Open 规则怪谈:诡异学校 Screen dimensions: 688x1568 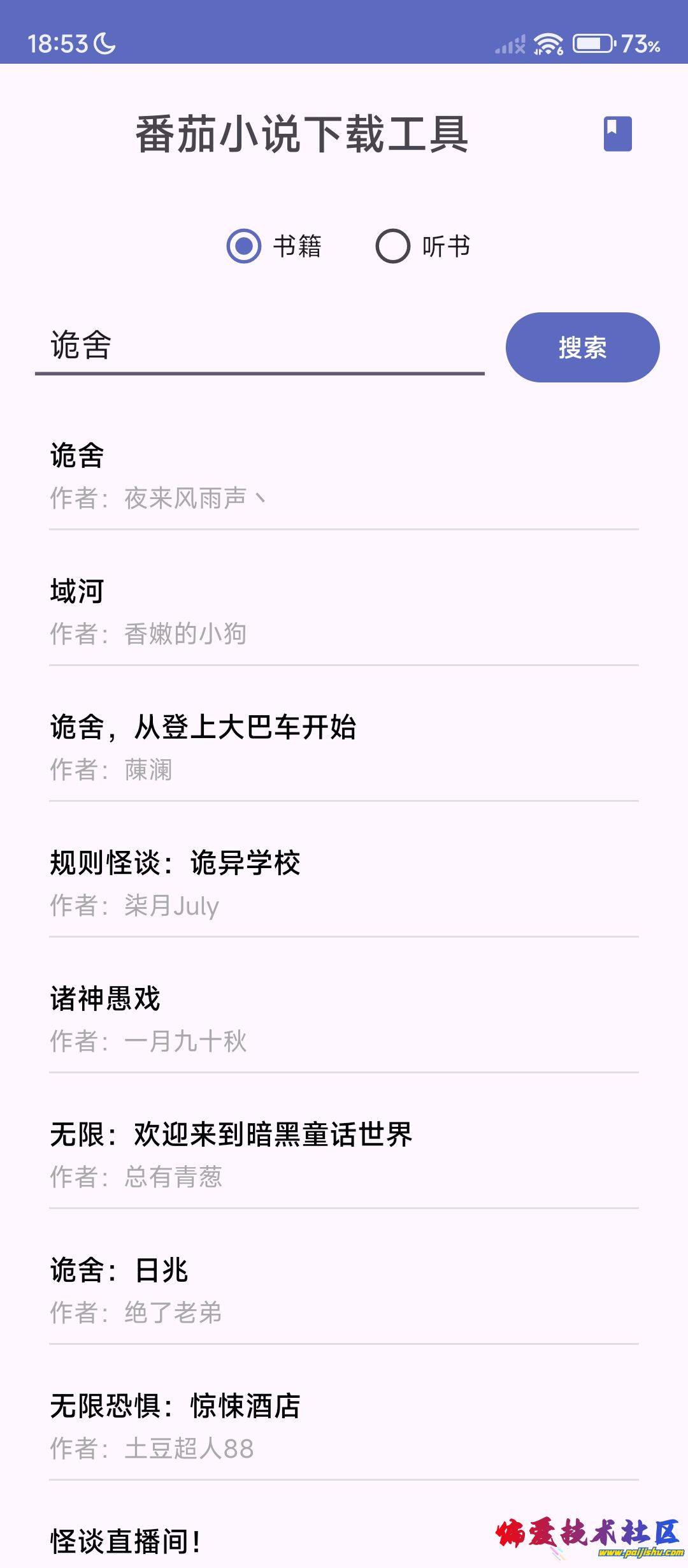pyautogui.click(x=343, y=883)
